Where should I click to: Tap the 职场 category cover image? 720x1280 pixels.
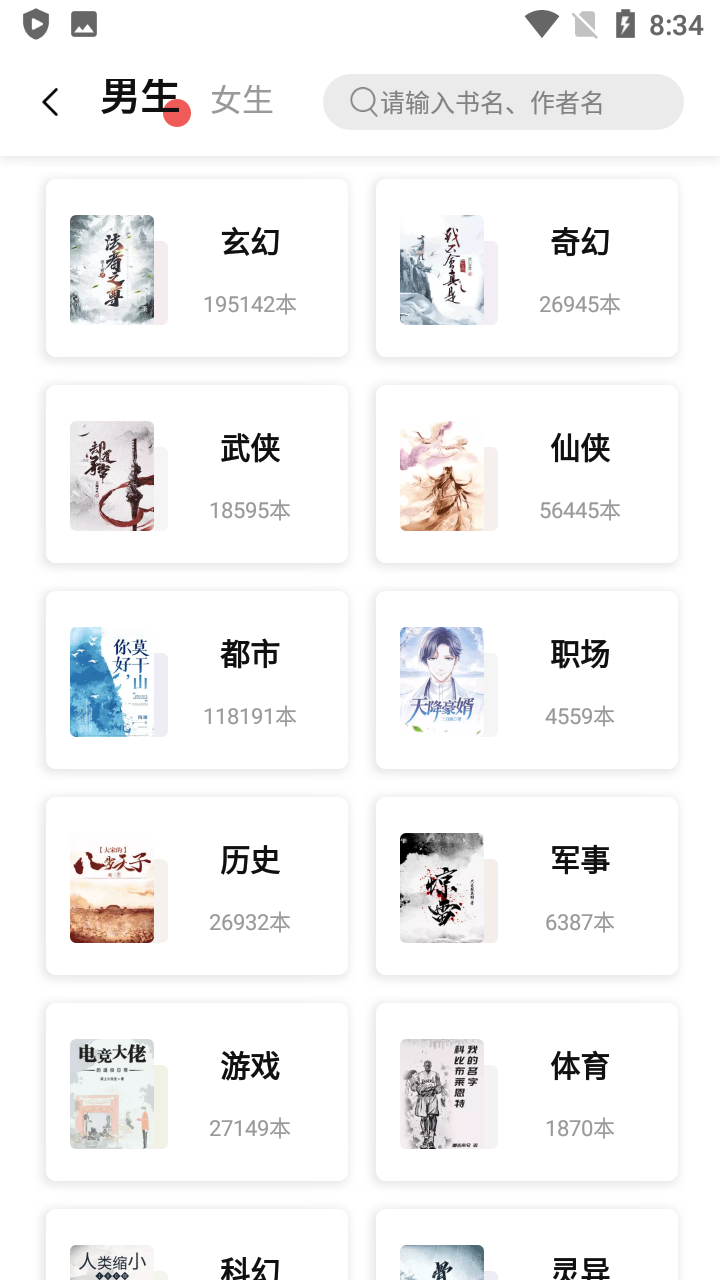[442, 681]
